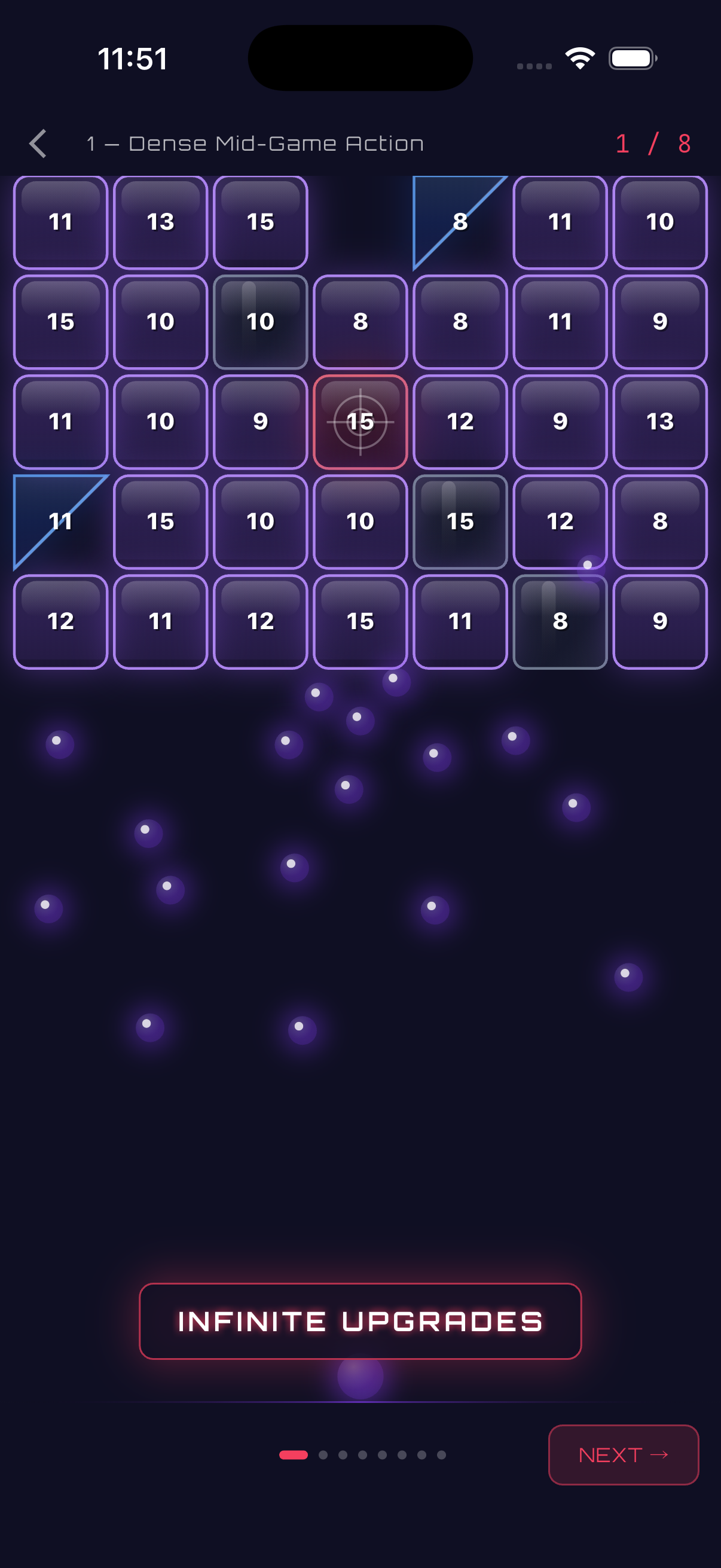Tap the Infinite Upgrades button

tap(360, 1321)
